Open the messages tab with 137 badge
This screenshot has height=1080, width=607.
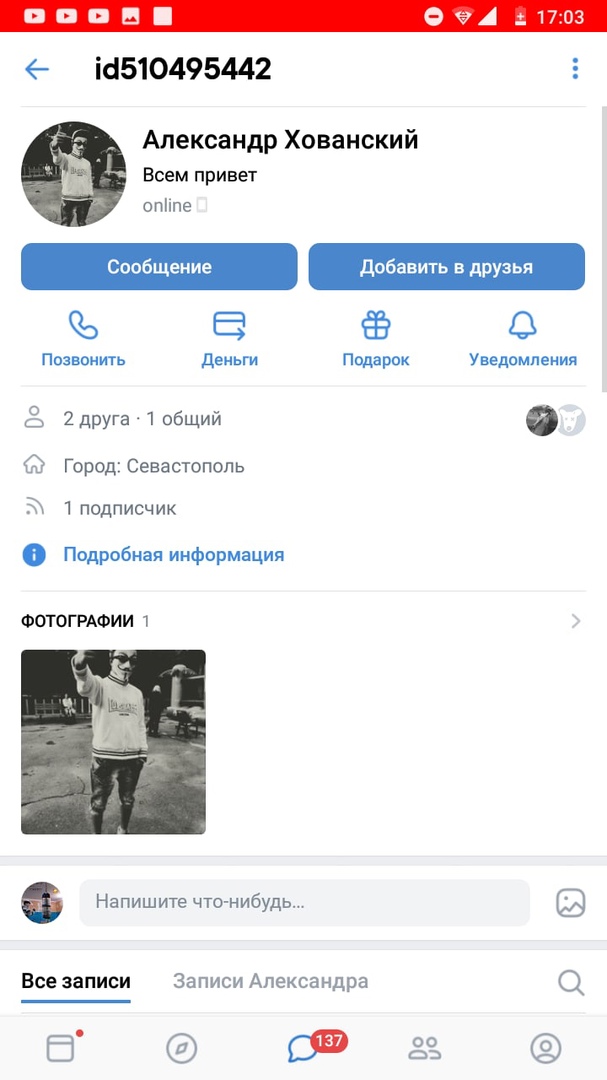[x=303, y=1047]
